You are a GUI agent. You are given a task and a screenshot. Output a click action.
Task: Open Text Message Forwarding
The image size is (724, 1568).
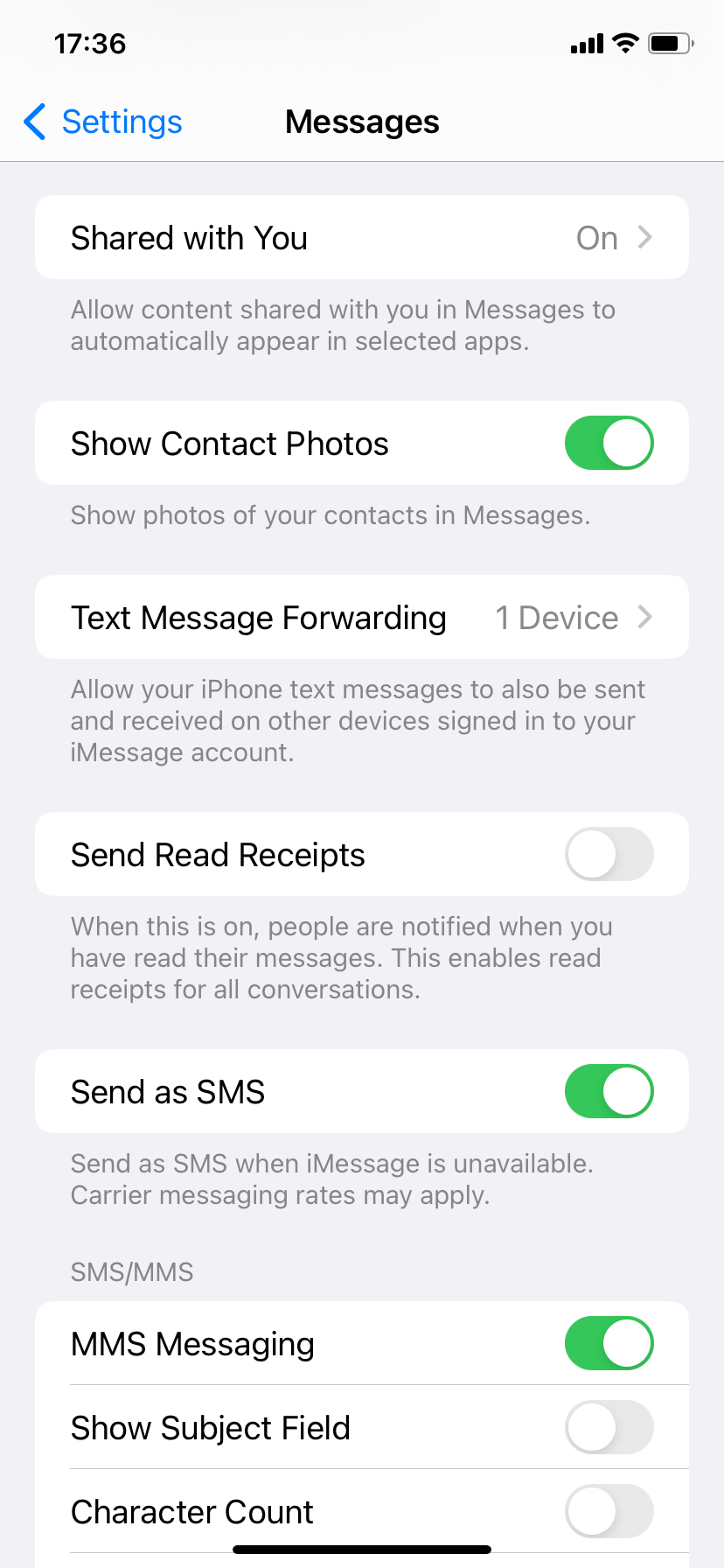361,618
